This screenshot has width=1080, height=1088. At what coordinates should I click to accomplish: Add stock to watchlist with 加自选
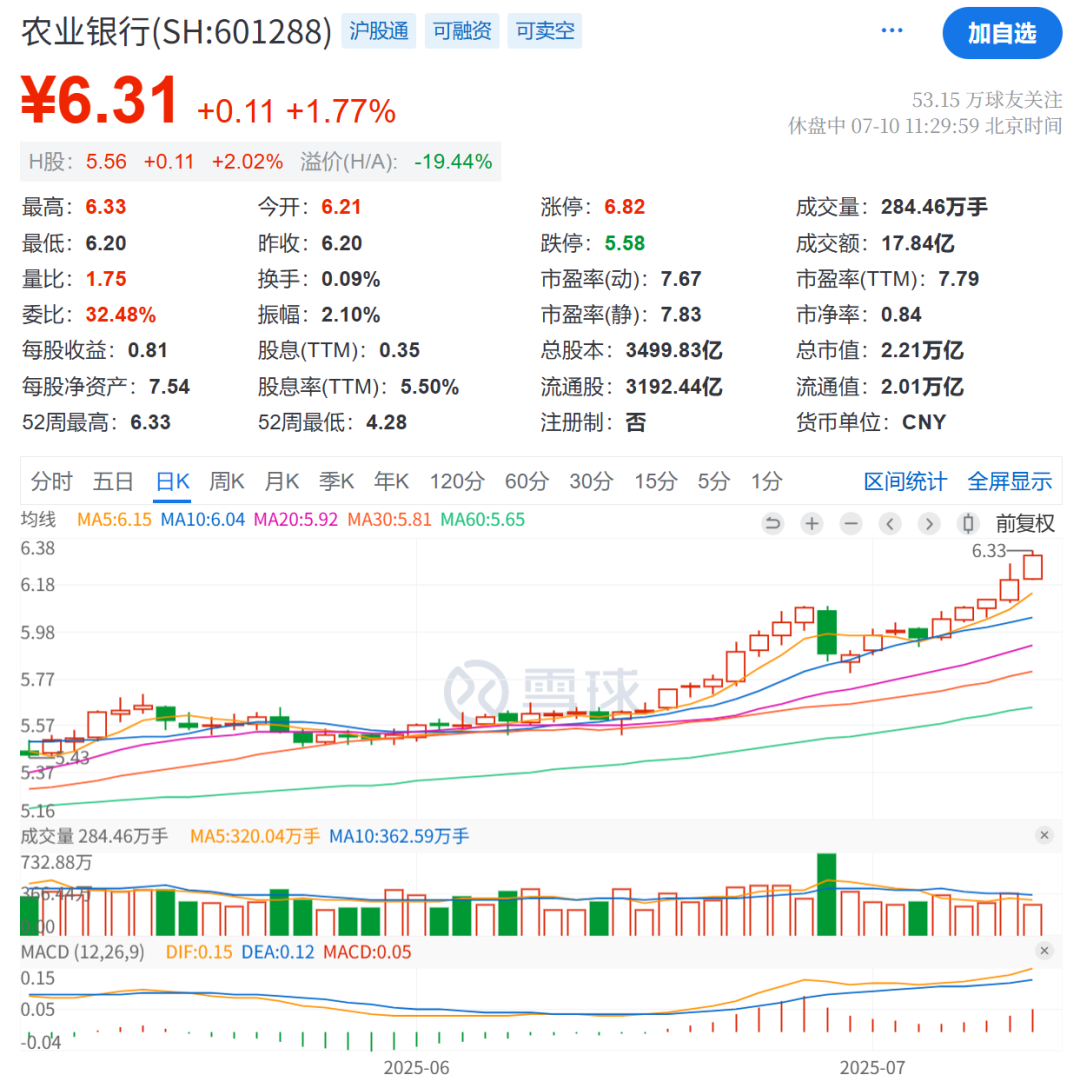point(1001,33)
